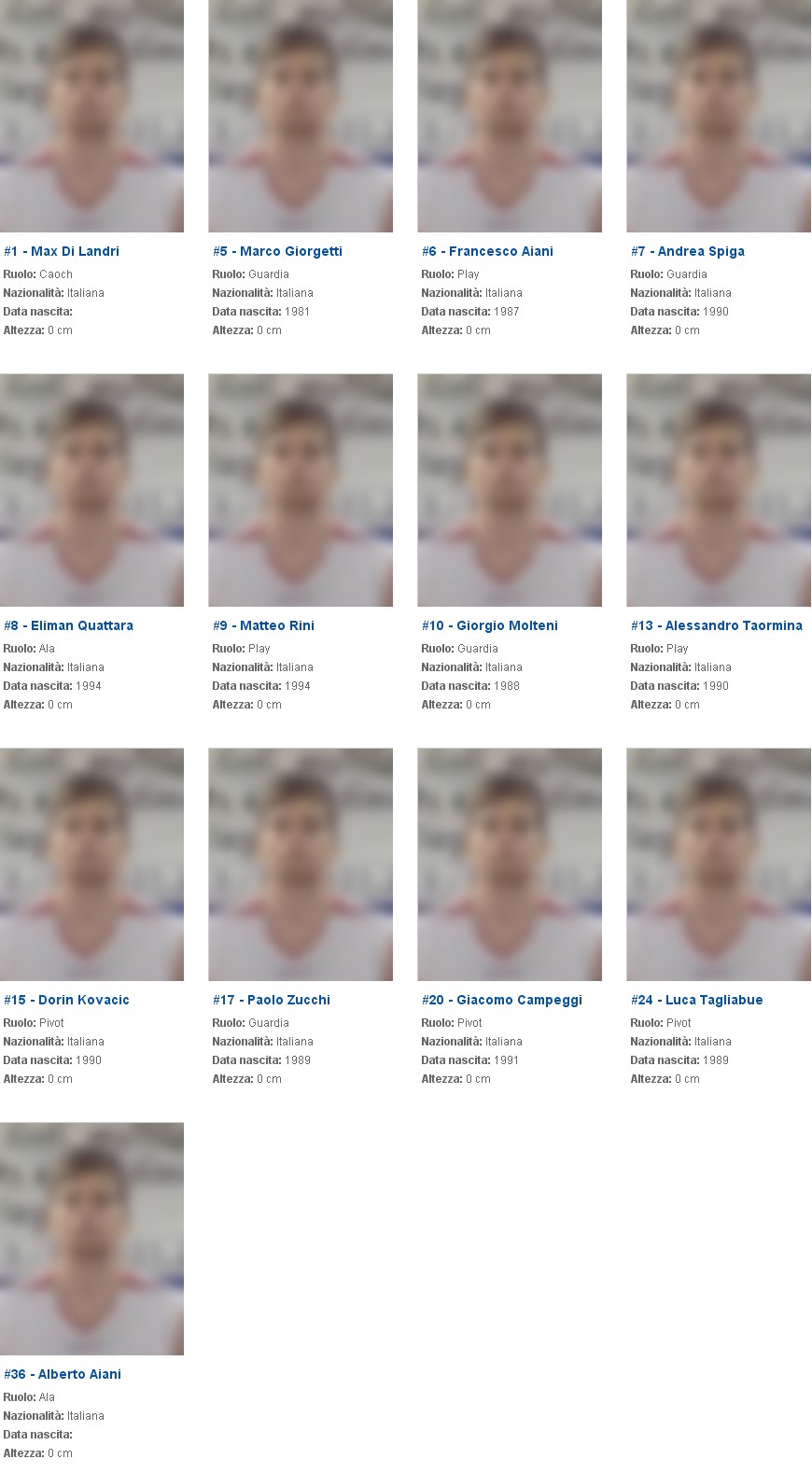
Task: Select Giorgio Molteni's name link
Action: click(490, 625)
